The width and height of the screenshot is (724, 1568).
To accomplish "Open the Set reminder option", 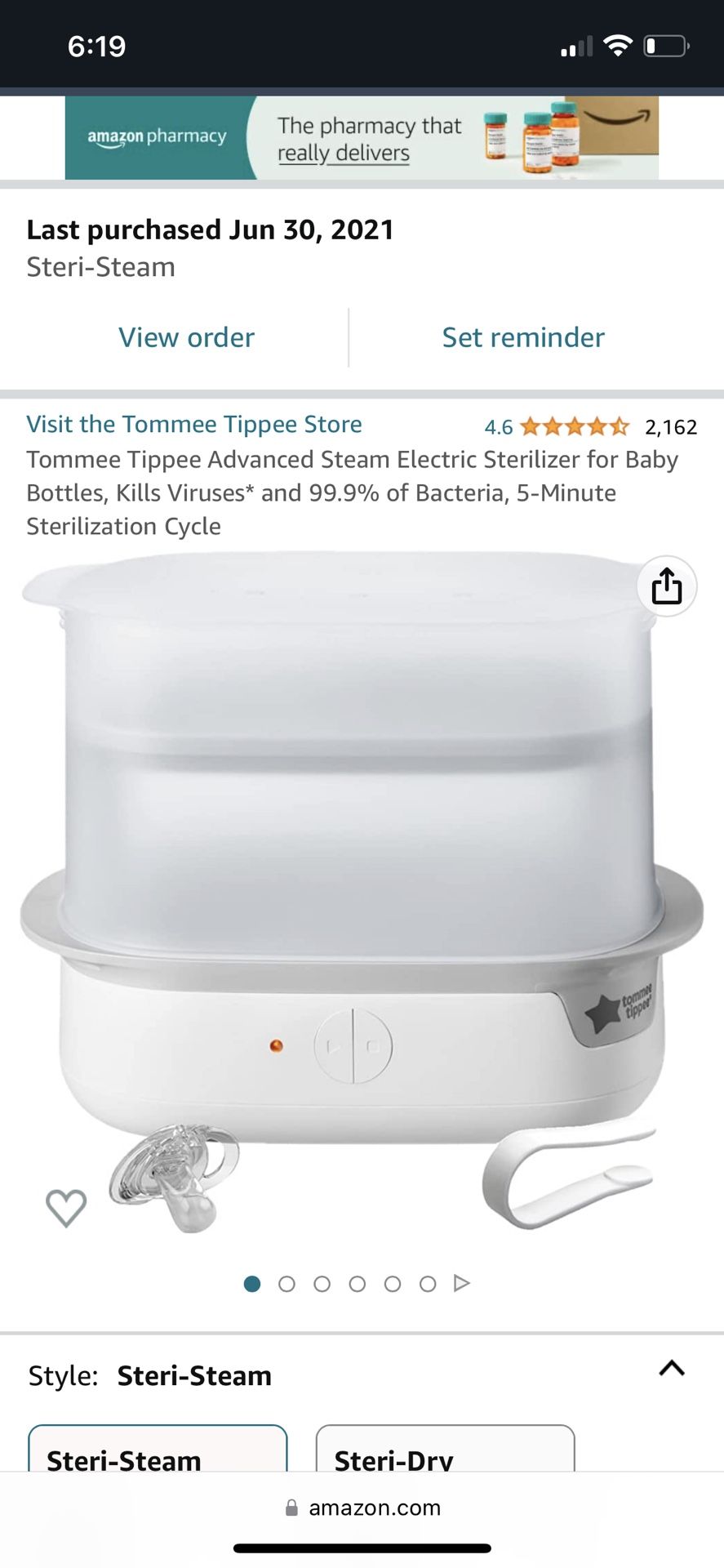I will (522, 337).
